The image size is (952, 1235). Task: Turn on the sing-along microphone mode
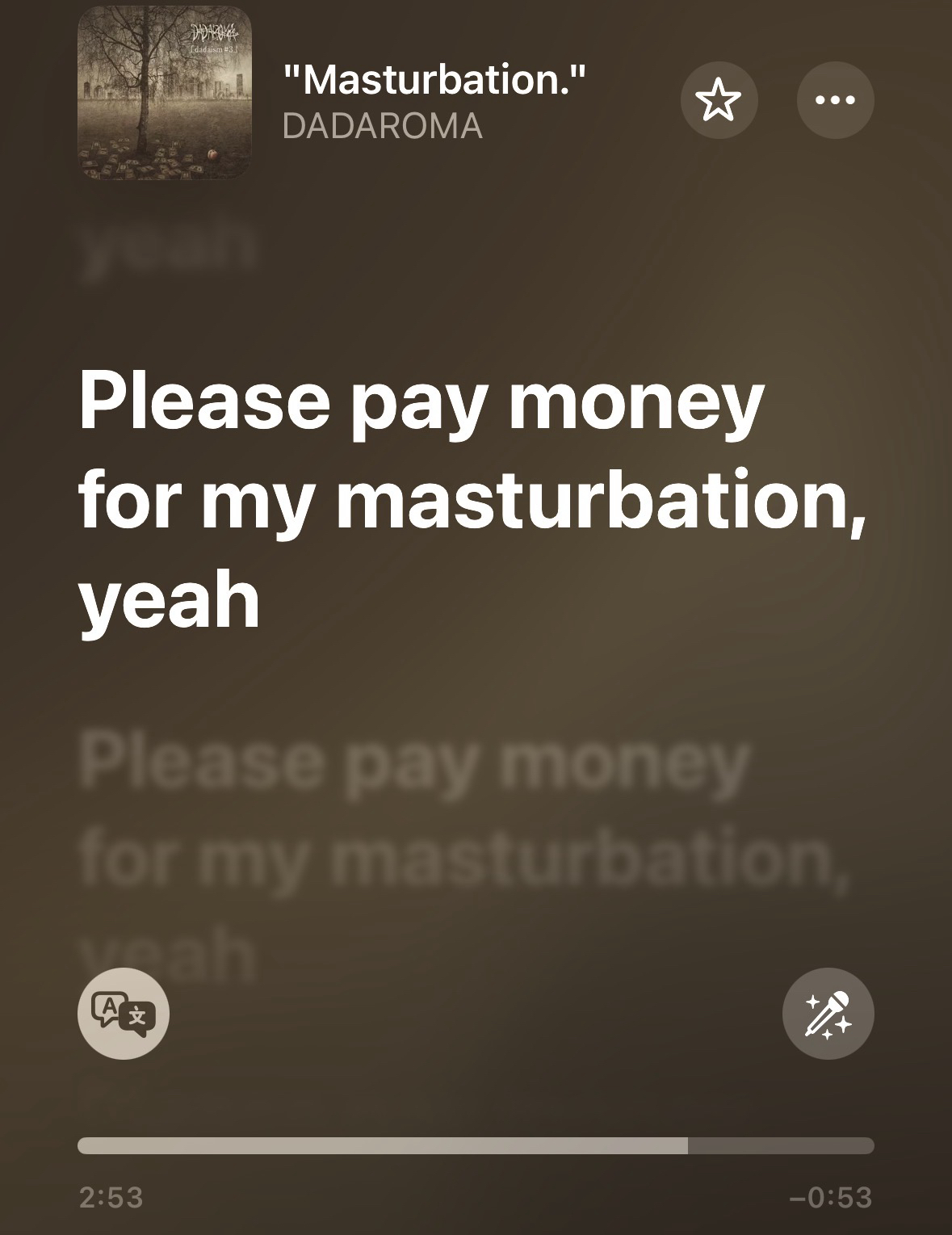tap(828, 1014)
